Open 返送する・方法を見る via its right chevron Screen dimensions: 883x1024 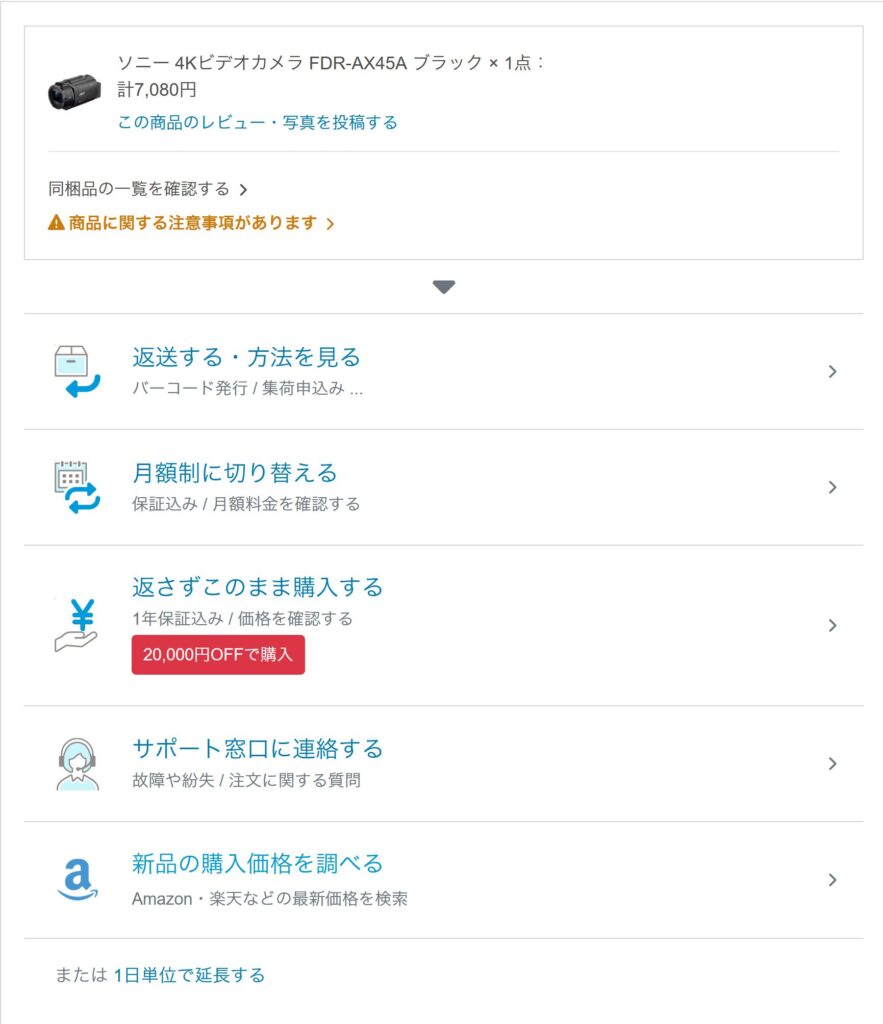[833, 371]
